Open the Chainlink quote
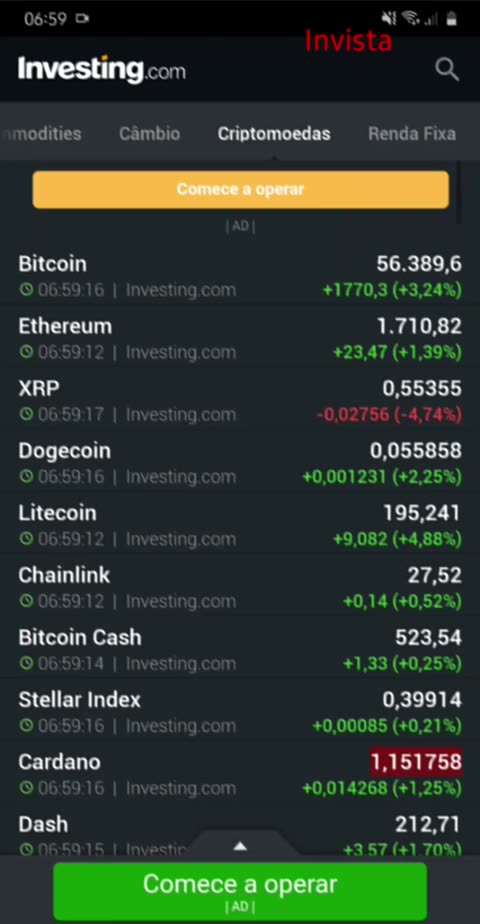Screen dimensions: 480x924 pyautogui.click(x=240, y=588)
